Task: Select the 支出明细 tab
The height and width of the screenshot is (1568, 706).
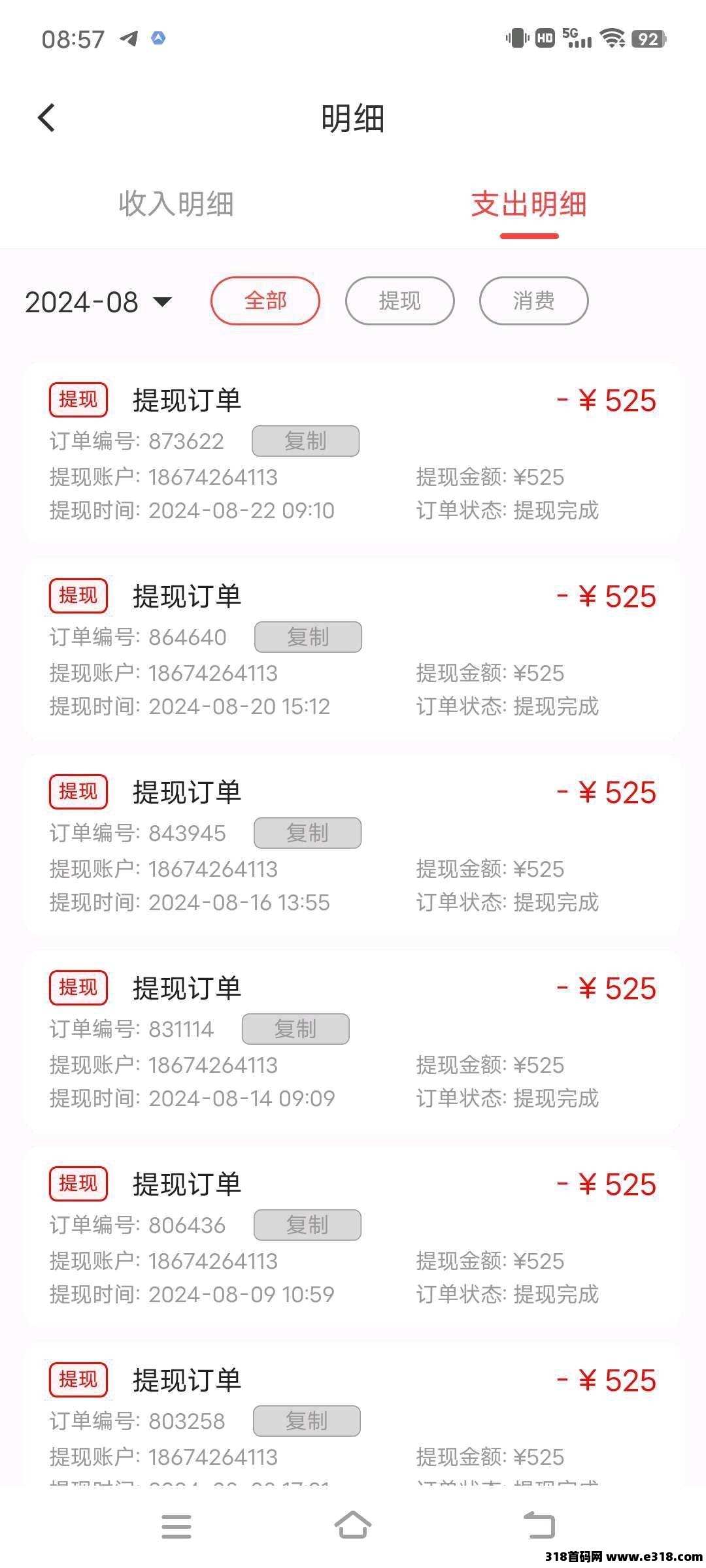Action: (x=528, y=204)
